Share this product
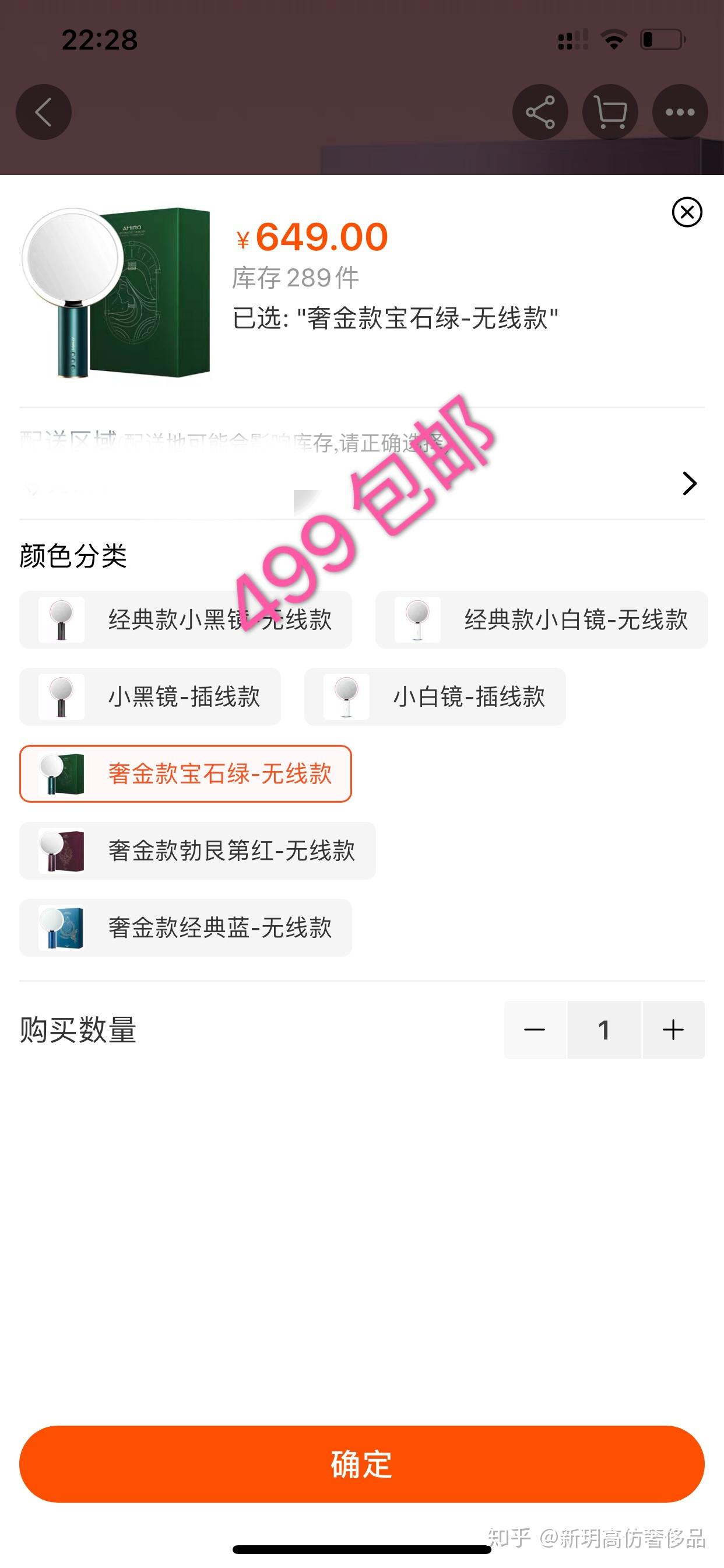This screenshot has width=724, height=1568. [x=540, y=112]
